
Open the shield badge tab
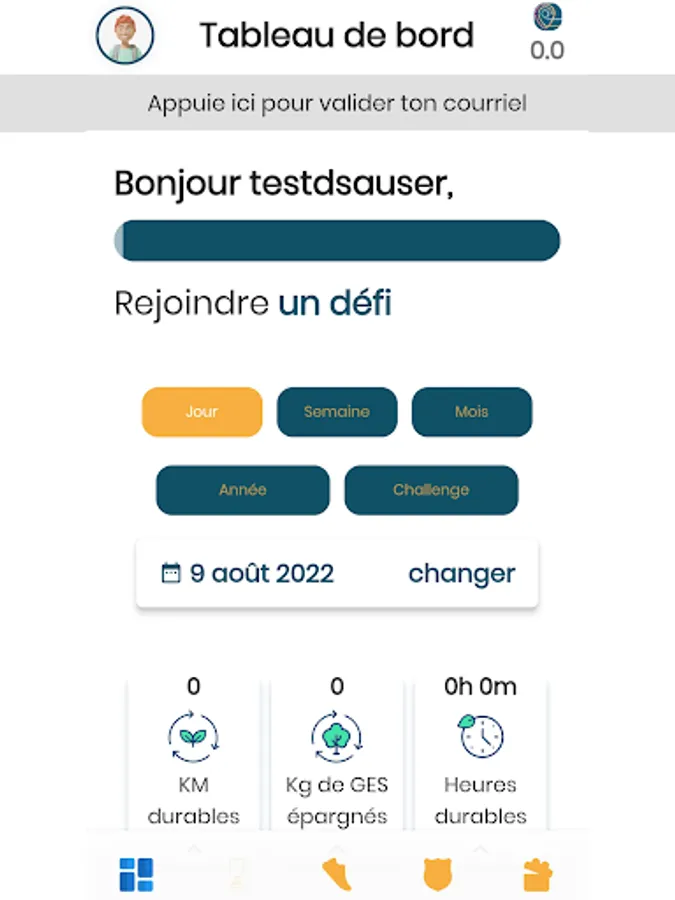pos(437,875)
